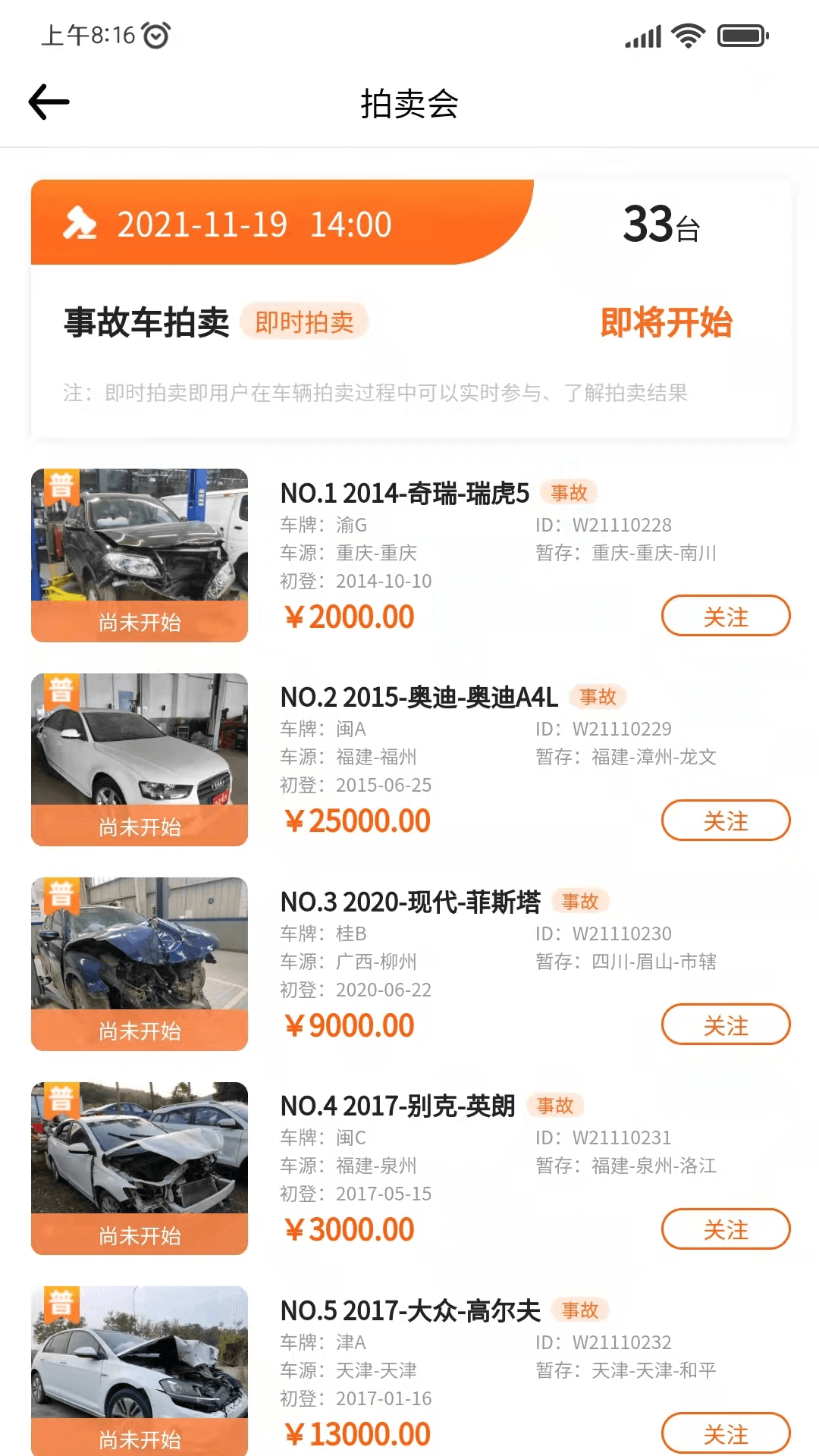View the NO.2 奥迪A4L car photo
The image size is (819, 1456).
click(140, 742)
